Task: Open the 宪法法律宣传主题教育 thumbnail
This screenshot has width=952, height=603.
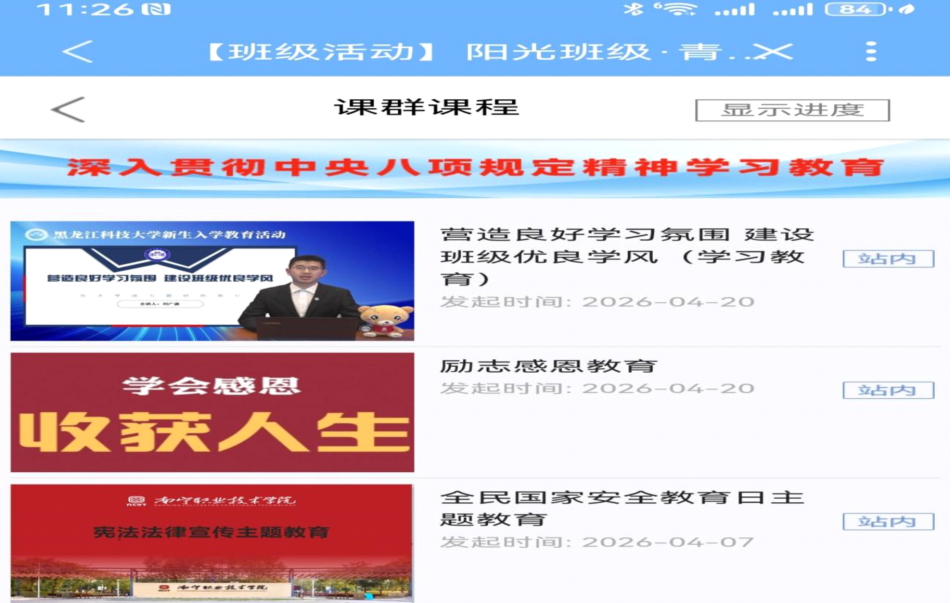Action: [x=212, y=543]
